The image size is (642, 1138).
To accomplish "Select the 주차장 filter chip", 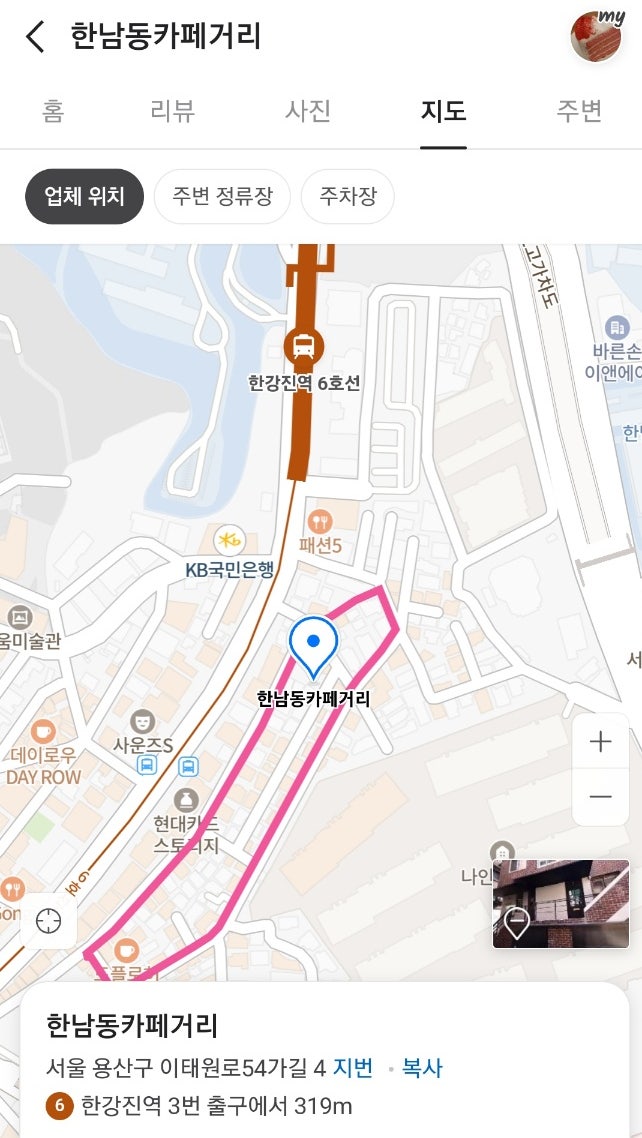I will 348,196.
